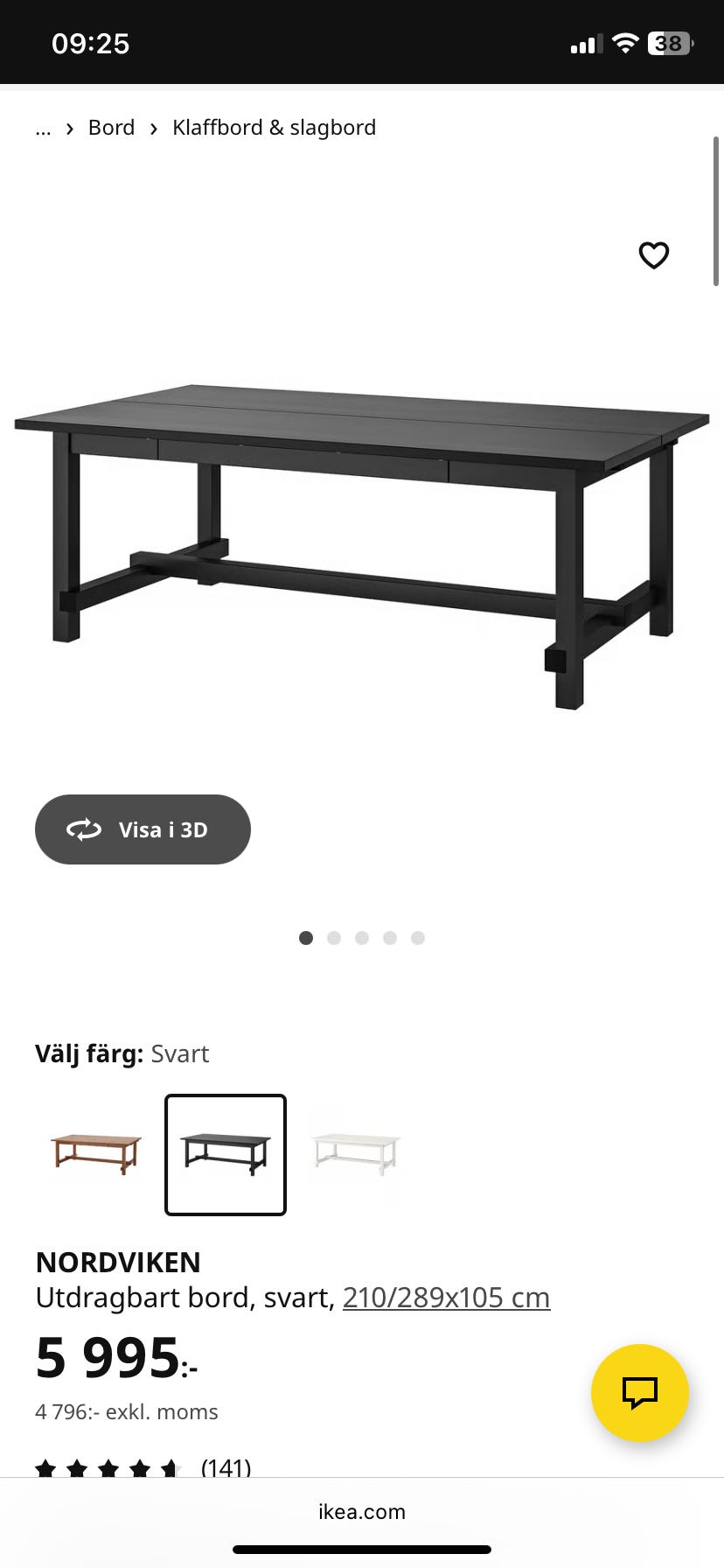Open the Klaffbord & slagbord category
This screenshot has width=724, height=1568.
click(274, 128)
